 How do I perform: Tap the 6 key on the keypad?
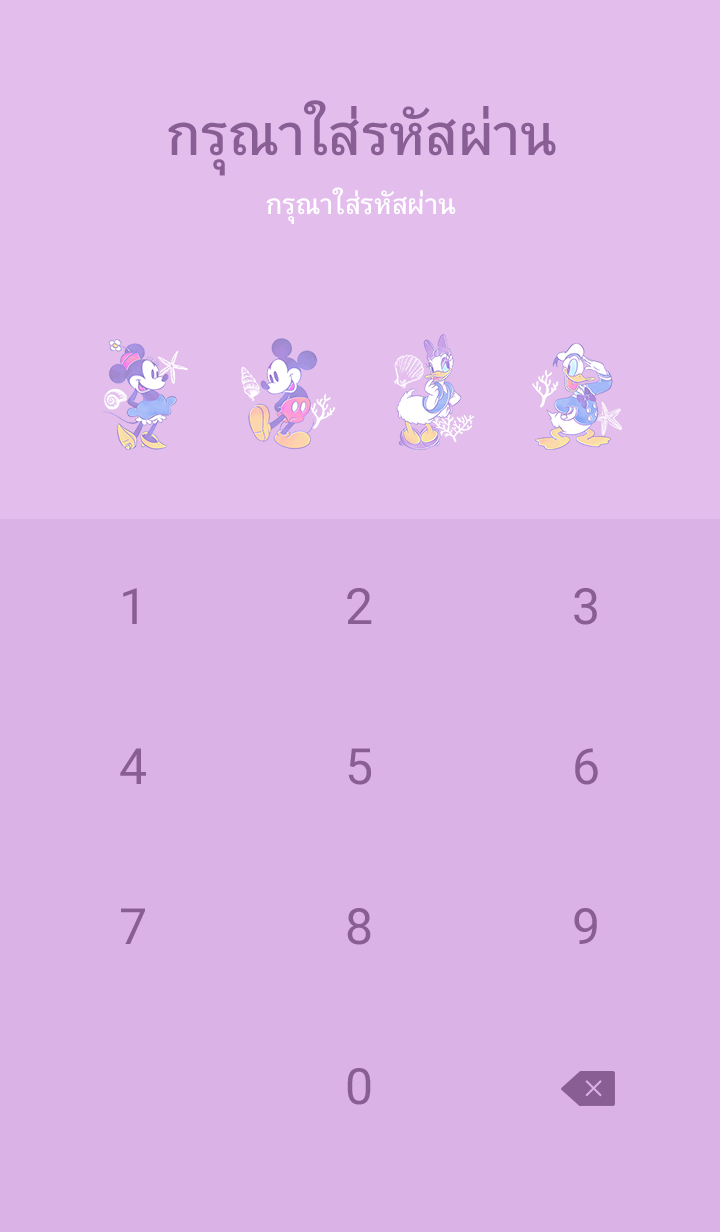585,767
